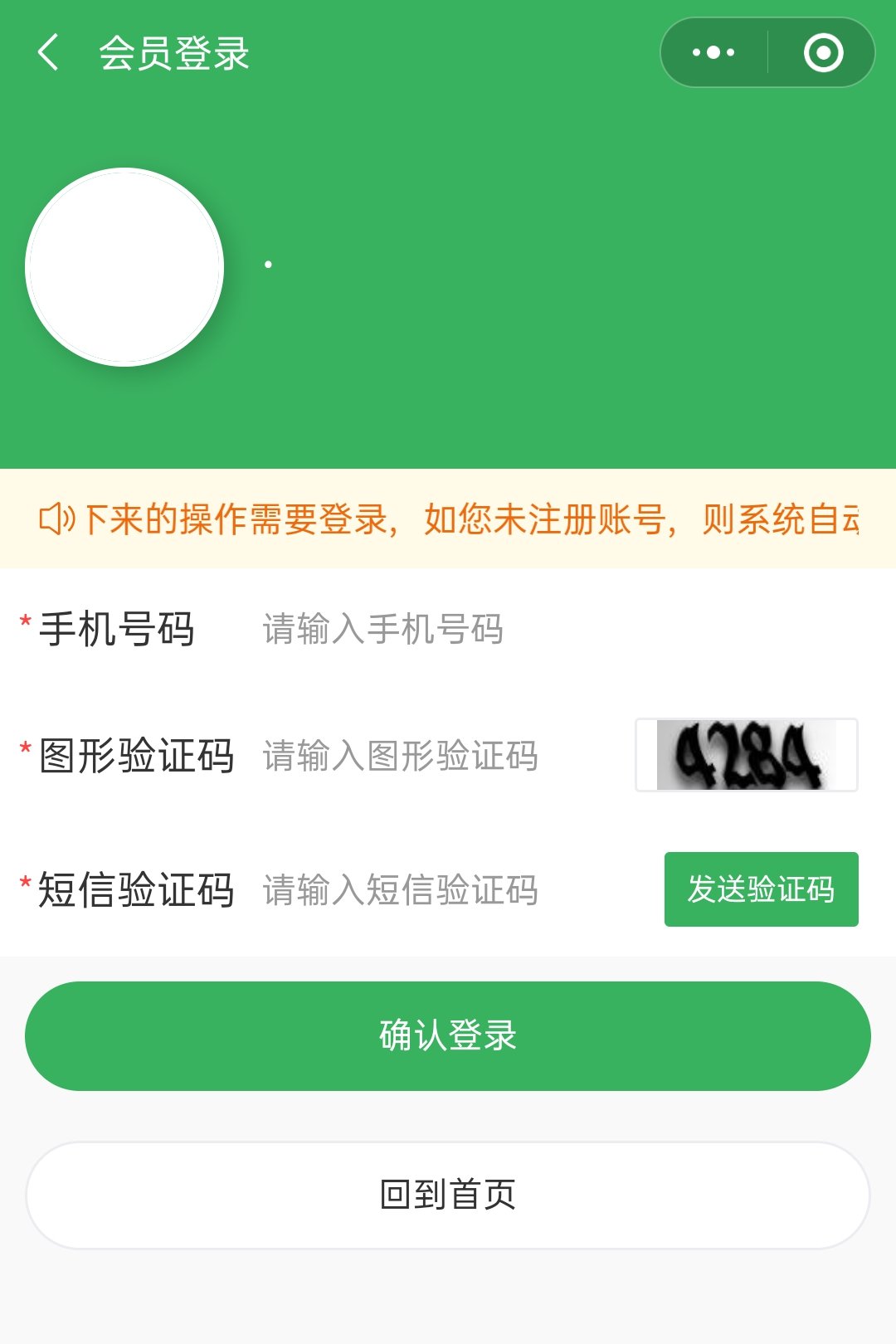896x1344 pixels.
Task: Return to home via 回到首页
Action: tap(448, 1195)
